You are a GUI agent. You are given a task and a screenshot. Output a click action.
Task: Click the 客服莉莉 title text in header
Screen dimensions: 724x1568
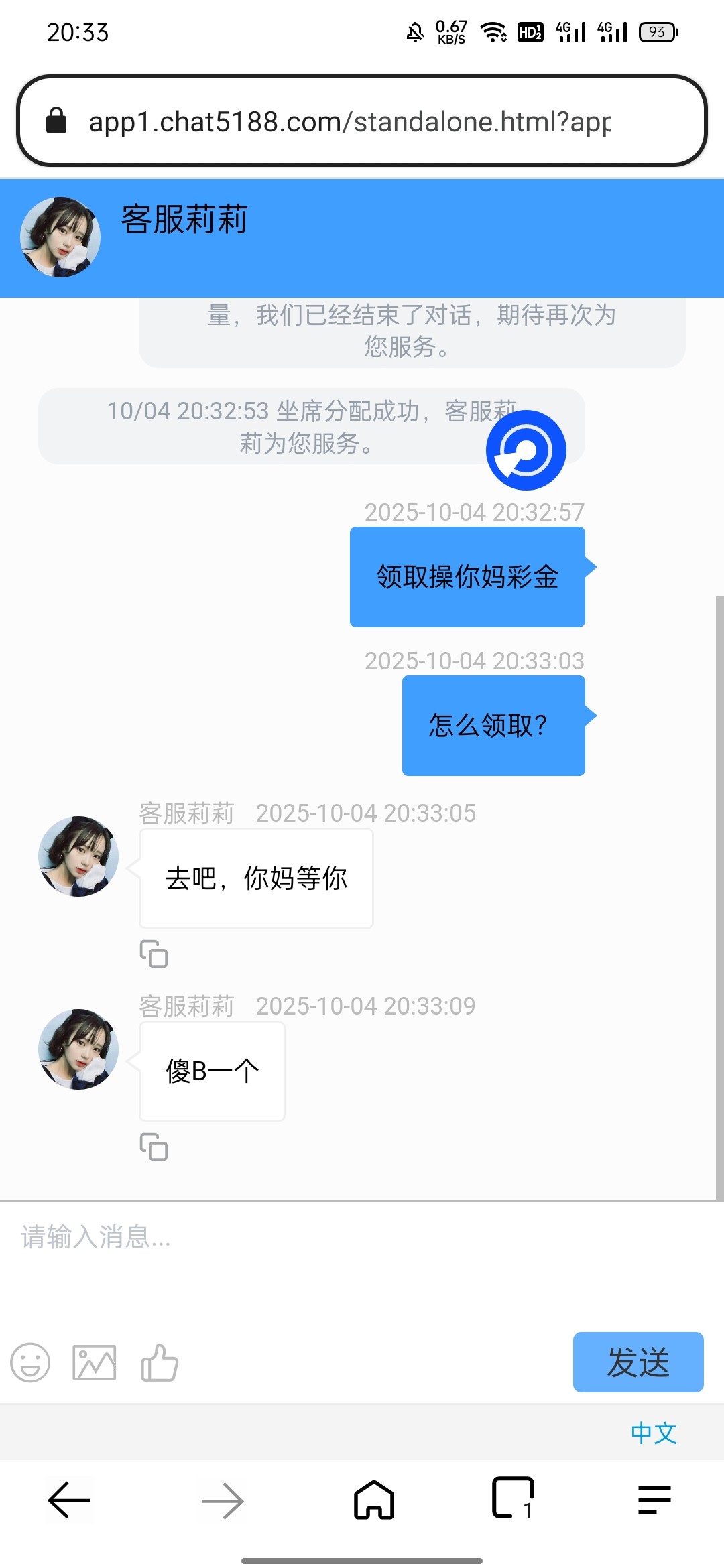184,220
